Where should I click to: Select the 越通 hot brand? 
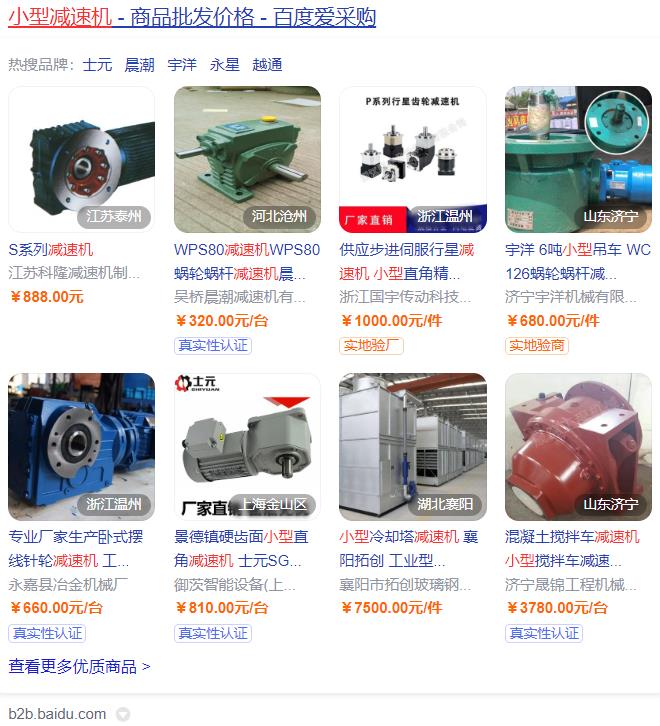pyautogui.click(x=267, y=65)
